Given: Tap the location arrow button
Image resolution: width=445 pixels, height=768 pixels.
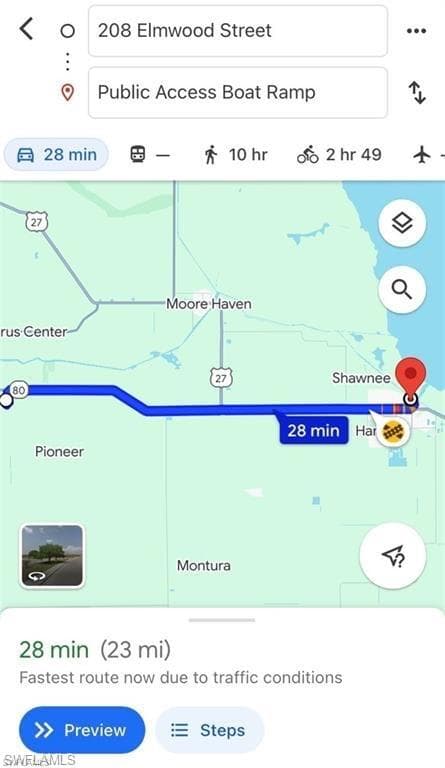Looking at the screenshot, I should (393, 556).
